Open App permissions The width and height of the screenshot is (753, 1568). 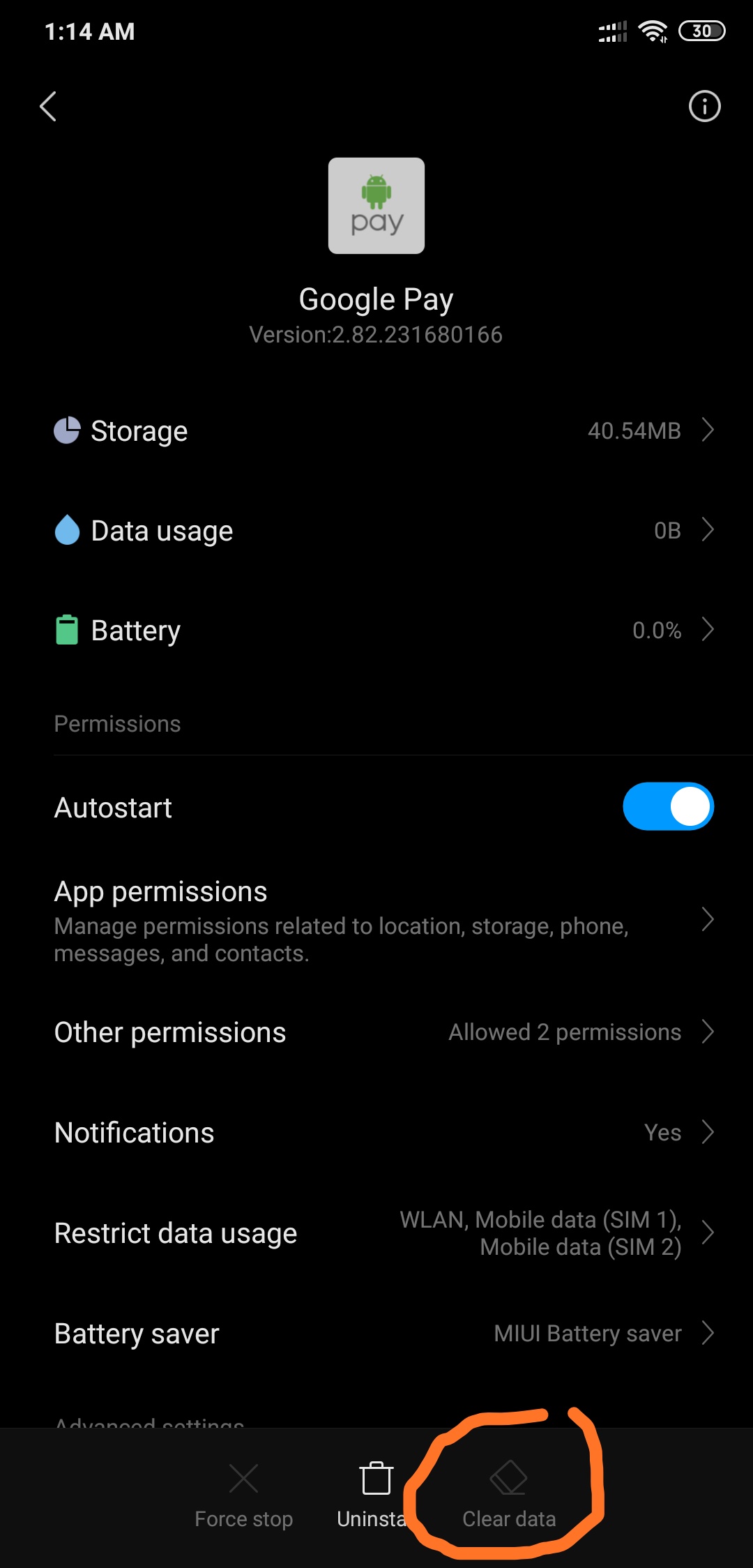pyautogui.click(x=376, y=921)
